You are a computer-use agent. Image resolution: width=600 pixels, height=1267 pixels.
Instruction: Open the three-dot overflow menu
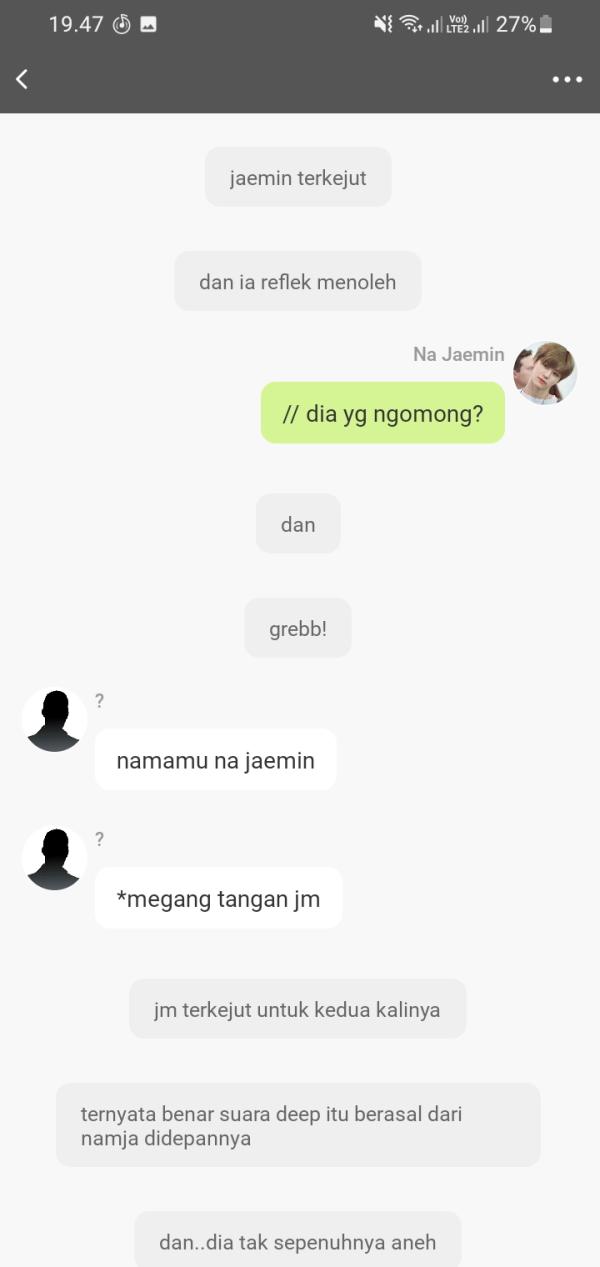tap(567, 79)
